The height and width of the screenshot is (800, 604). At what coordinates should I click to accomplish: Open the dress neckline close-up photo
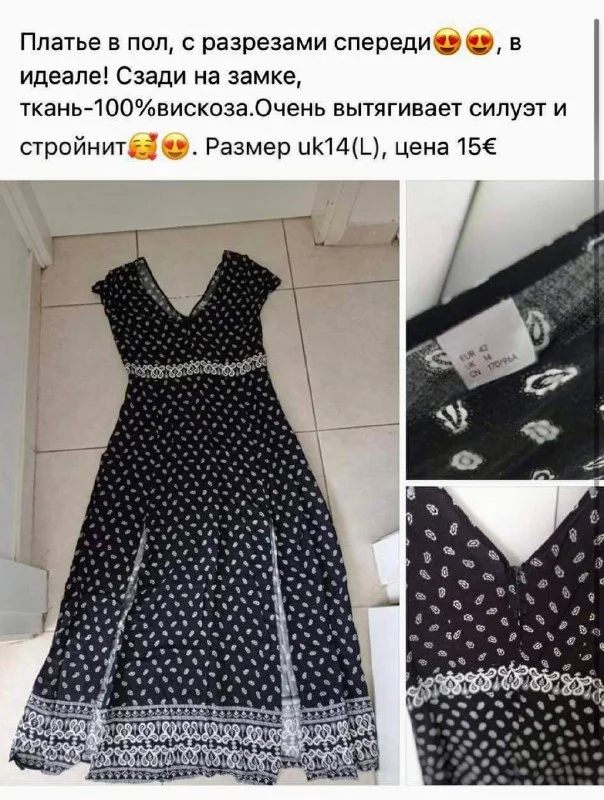coord(504,634)
